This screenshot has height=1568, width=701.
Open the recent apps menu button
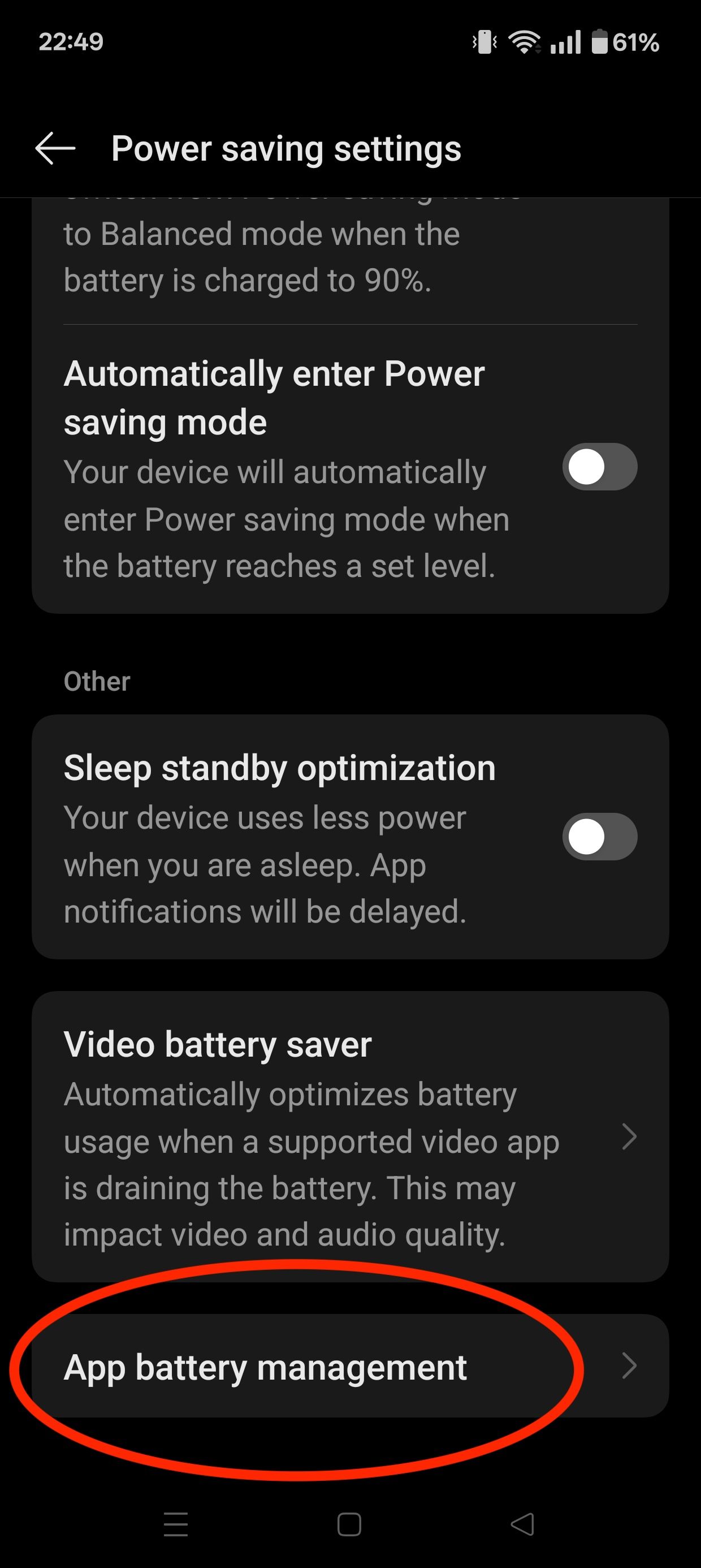pyautogui.click(x=176, y=1524)
